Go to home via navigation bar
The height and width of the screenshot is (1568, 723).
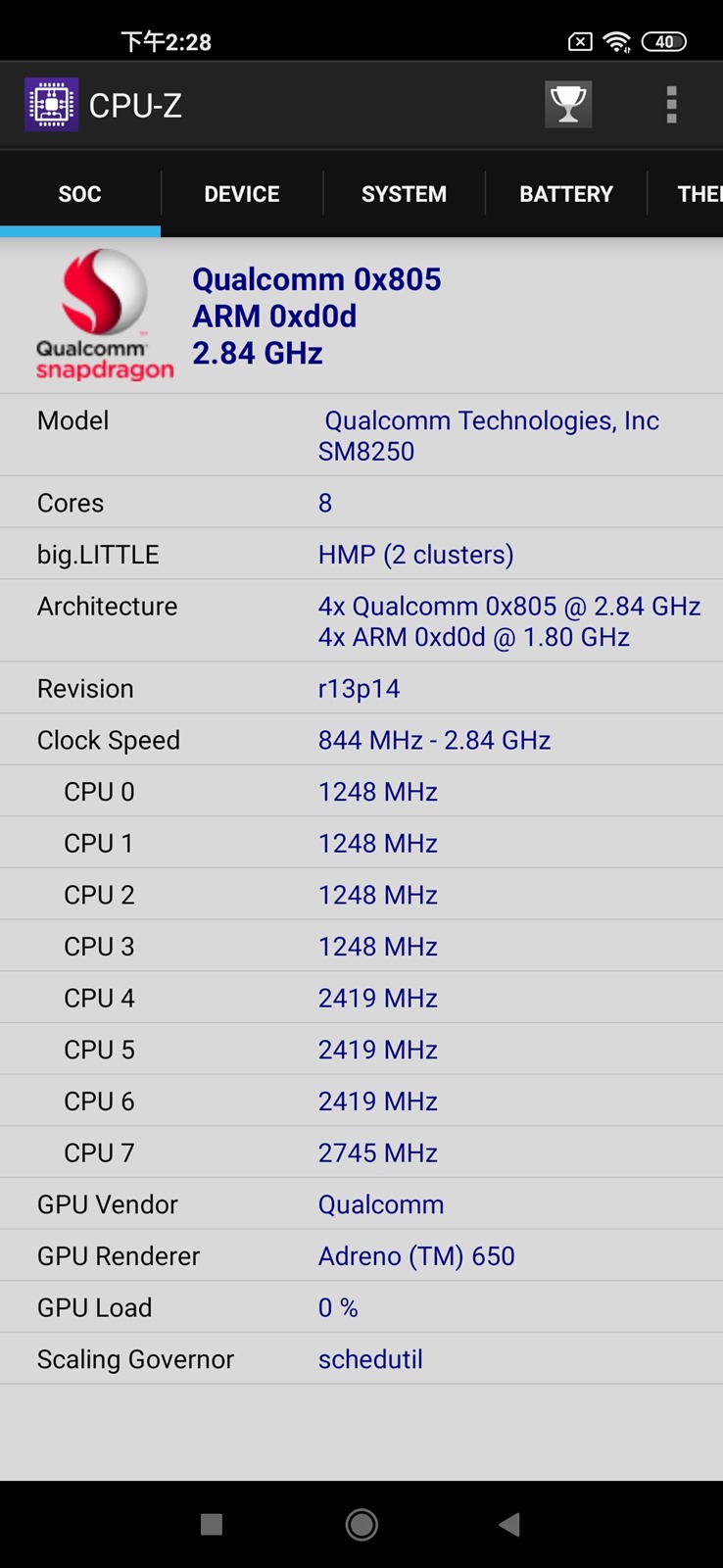tap(361, 1524)
